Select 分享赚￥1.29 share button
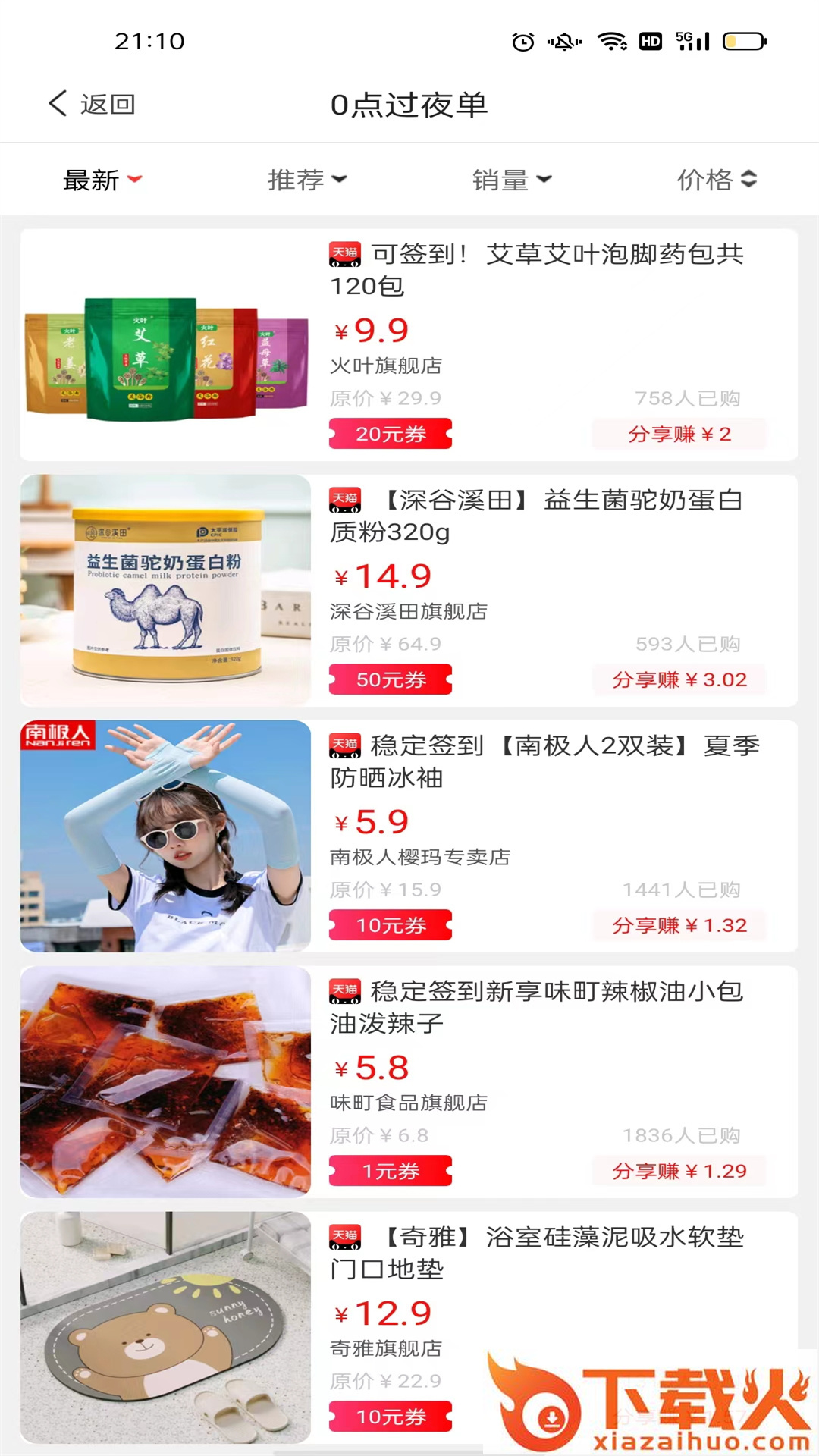 [679, 1171]
